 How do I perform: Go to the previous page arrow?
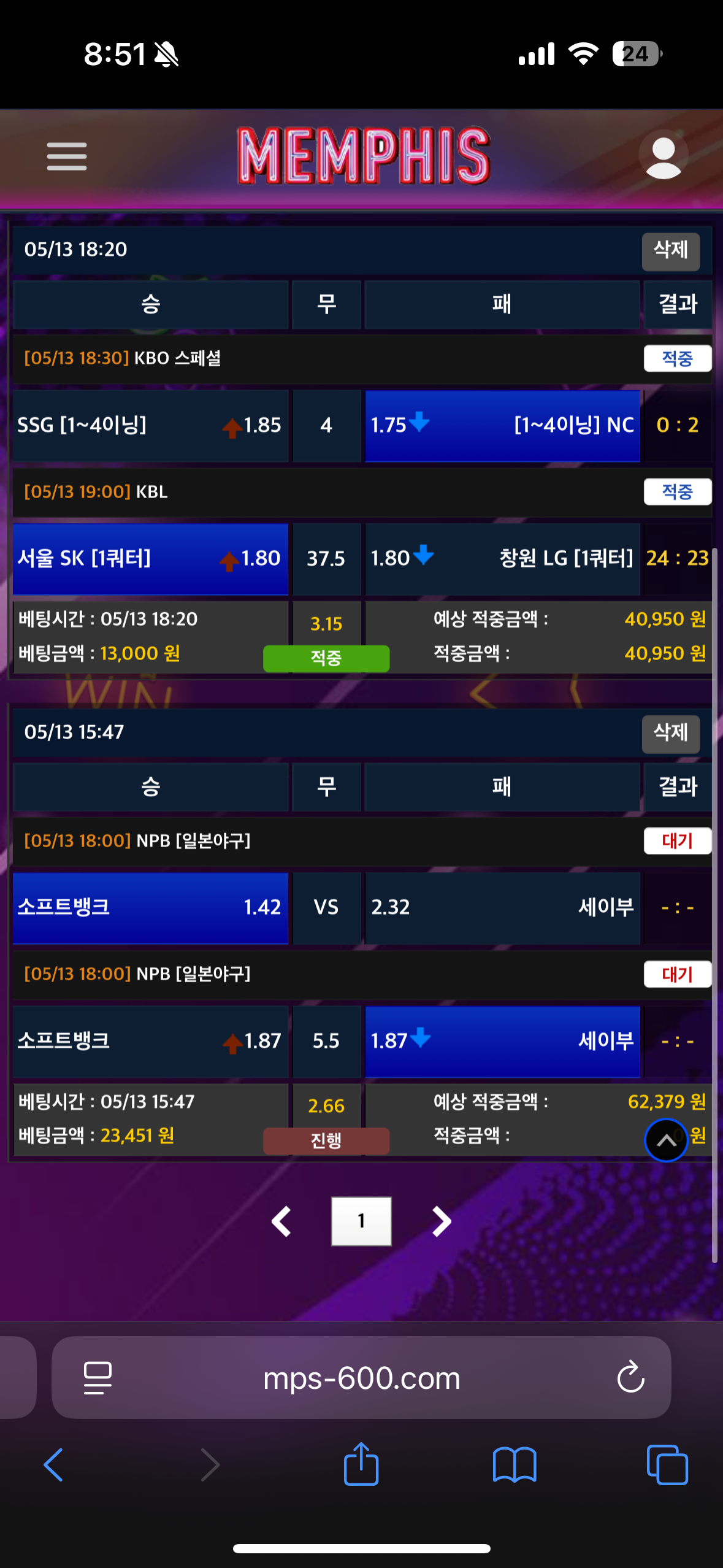(281, 1221)
